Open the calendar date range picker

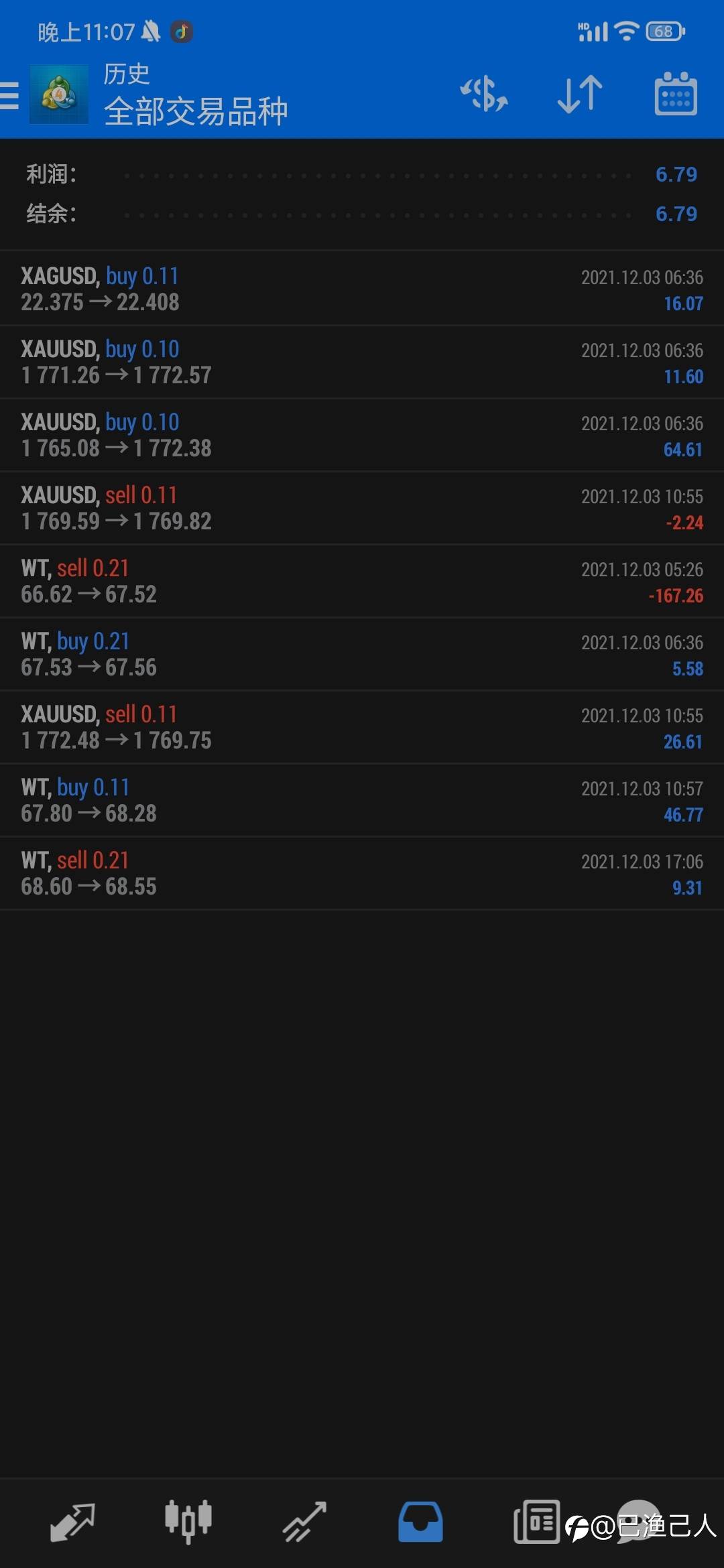point(676,94)
